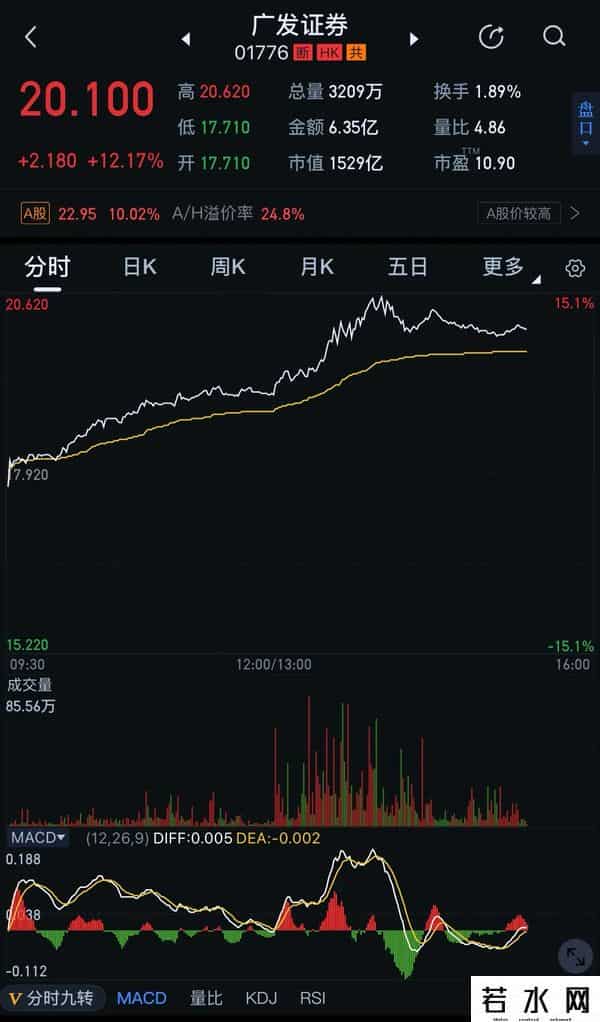
Task: Open stock search
Action: coord(554,37)
